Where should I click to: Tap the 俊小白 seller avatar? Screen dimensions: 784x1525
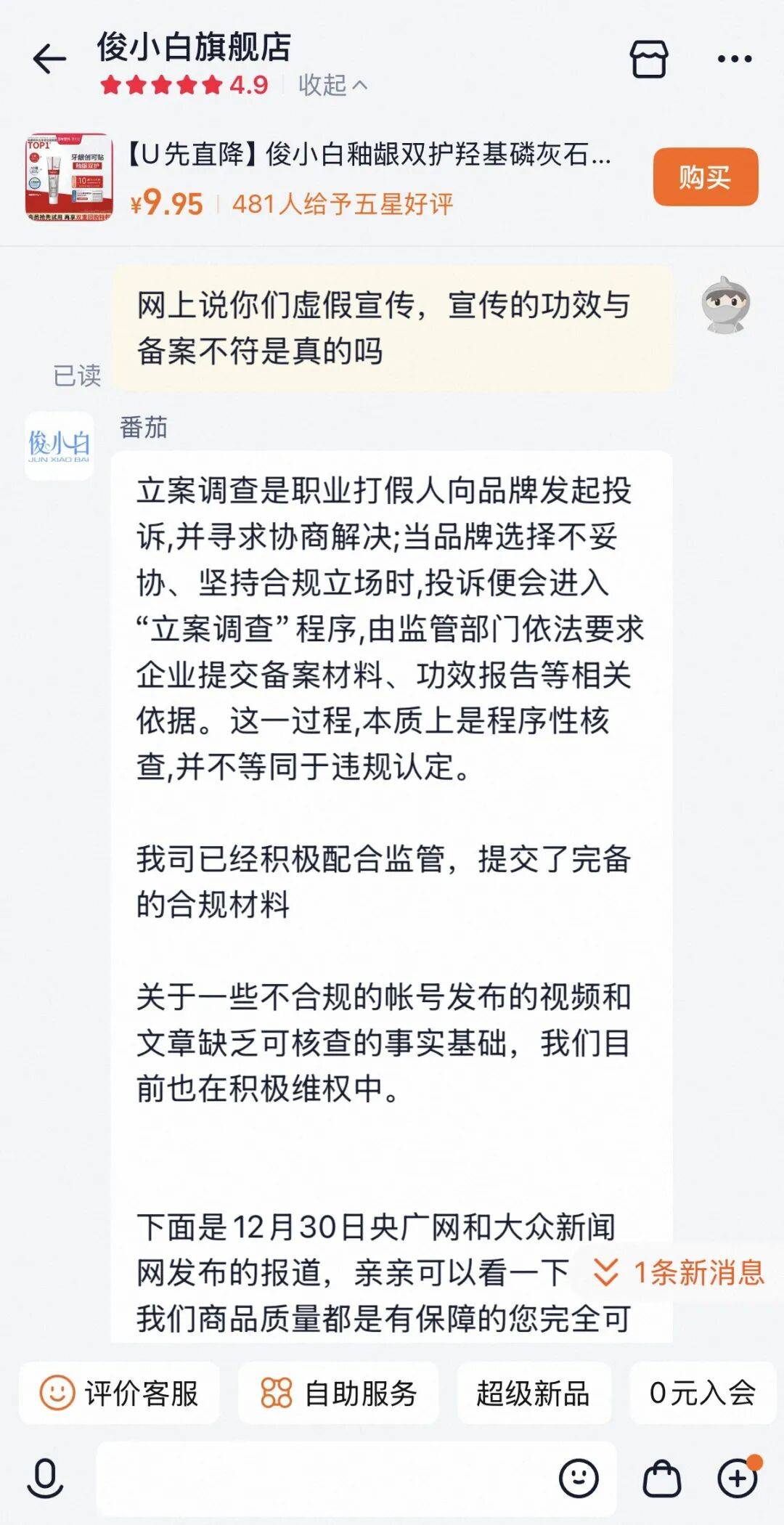pyautogui.click(x=59, y=446)
